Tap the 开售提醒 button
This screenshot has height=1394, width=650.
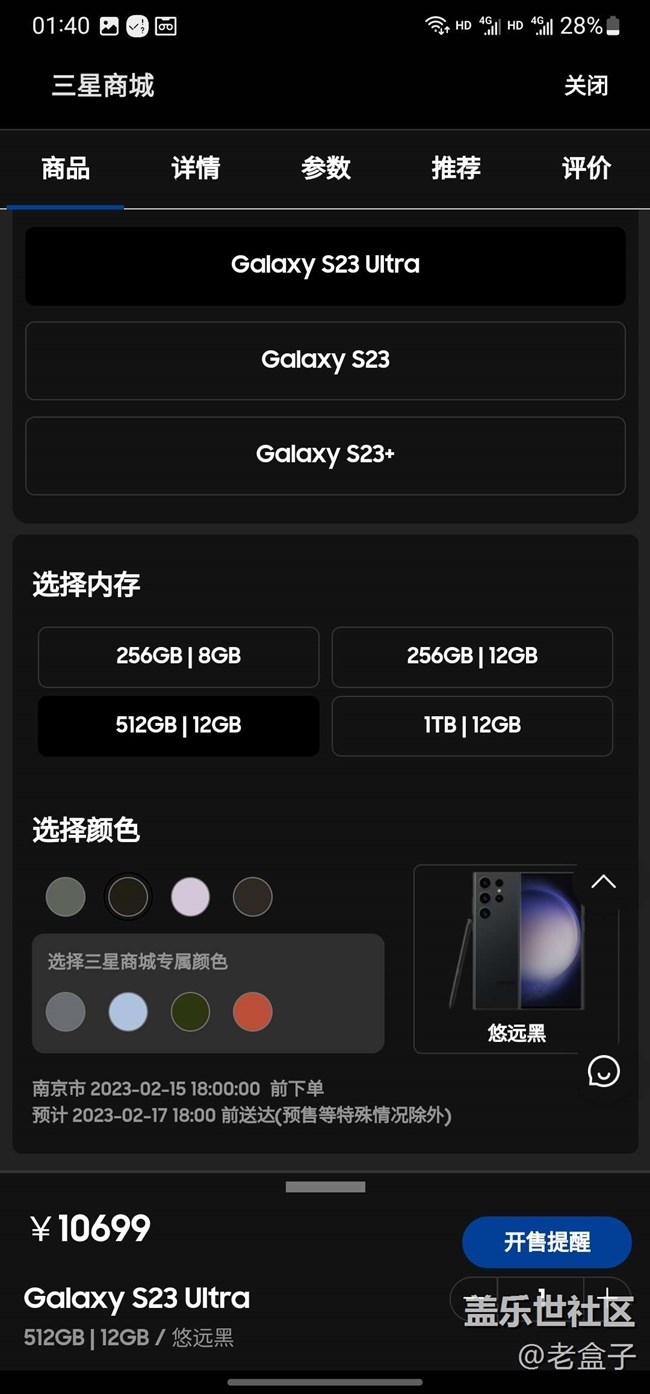pos(546,1242)
